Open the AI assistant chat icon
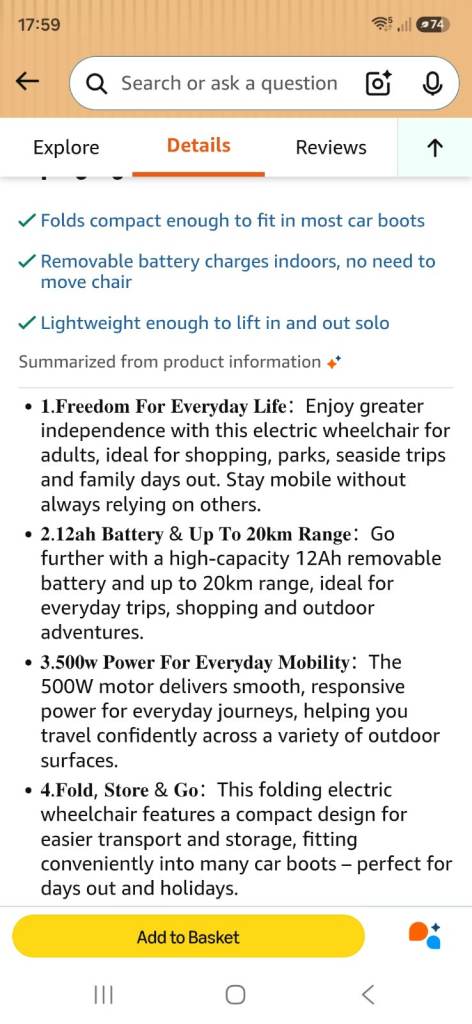 click(425, 935)
